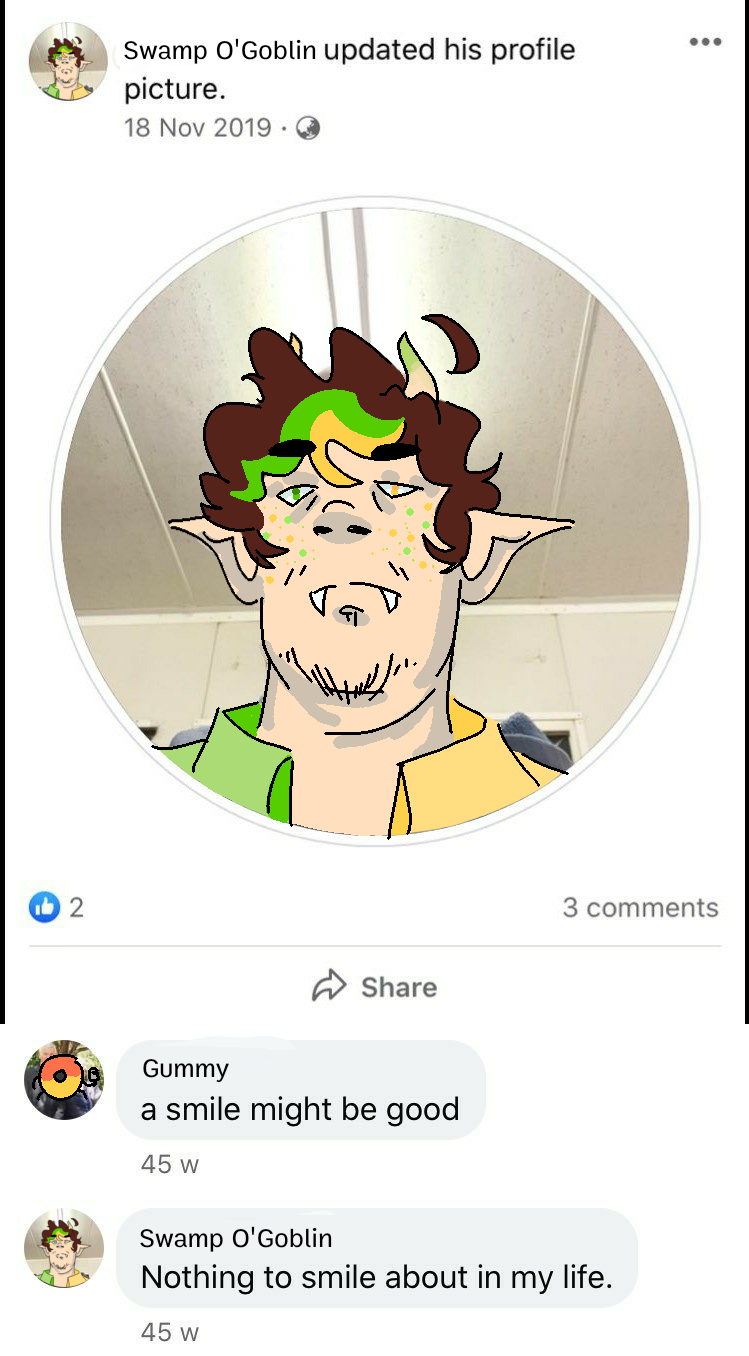Open Swamp O'Goblin's profile from post header name
The image size is (749, 1356).
pyautogui.click(x=220, y=51)
